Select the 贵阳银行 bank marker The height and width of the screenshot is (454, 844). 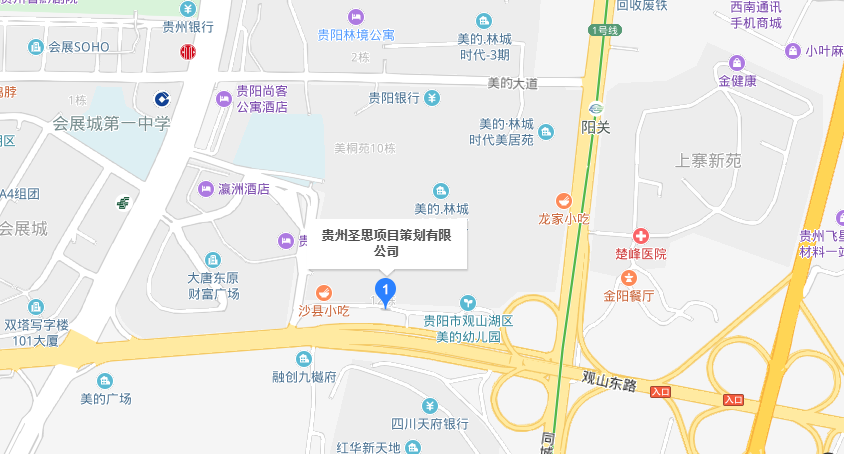click(431, 98)
